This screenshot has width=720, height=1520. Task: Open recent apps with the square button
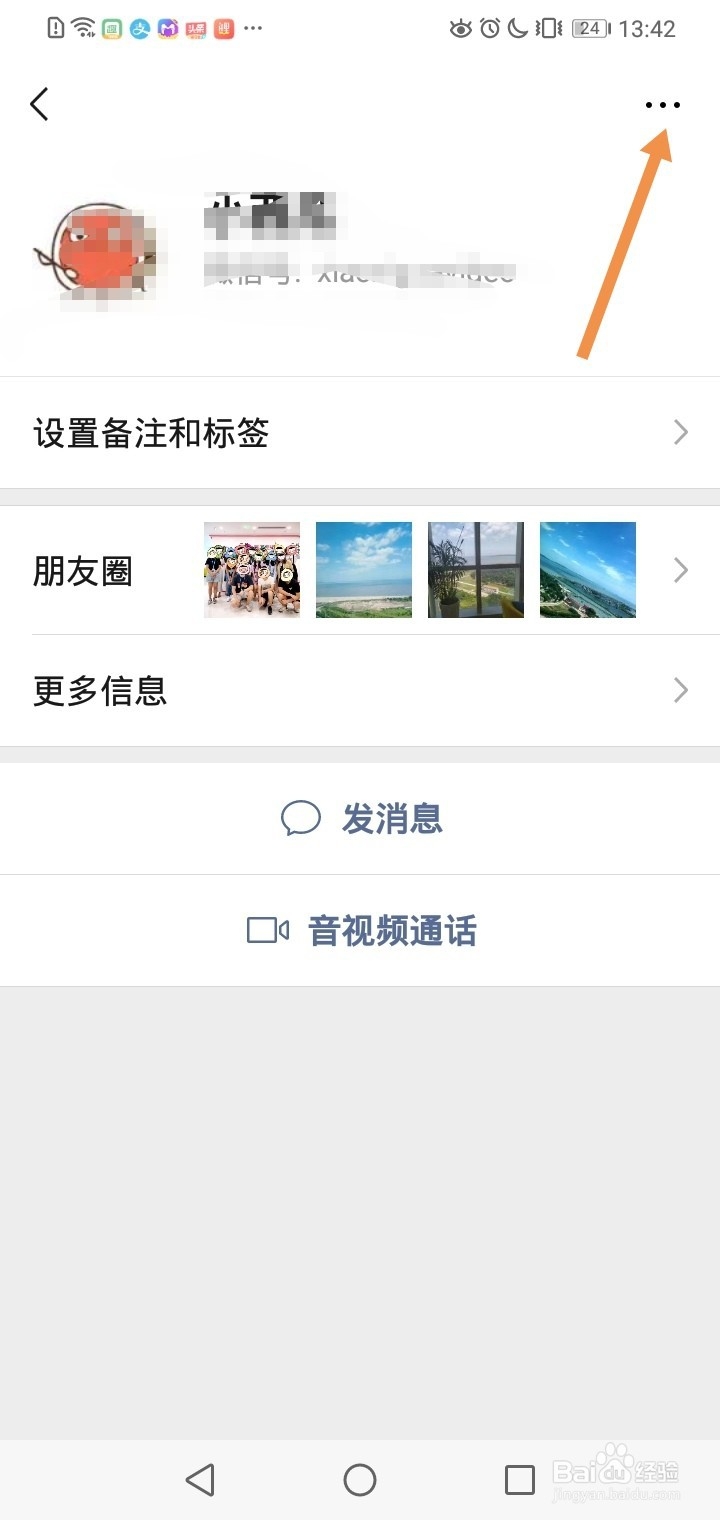click(519, 1479)
